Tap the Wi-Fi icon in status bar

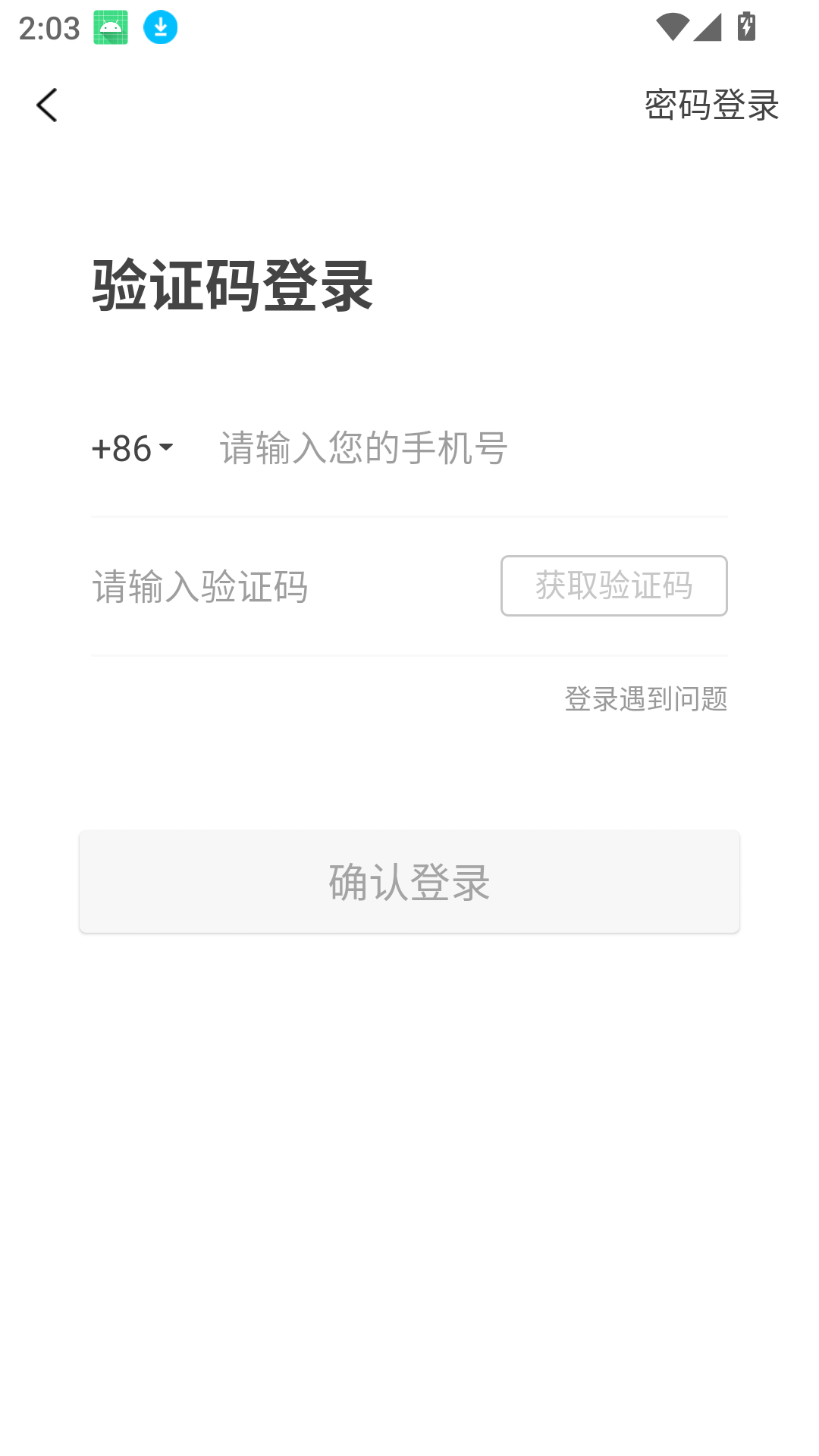pyautogui.click(x=672, y=25)
